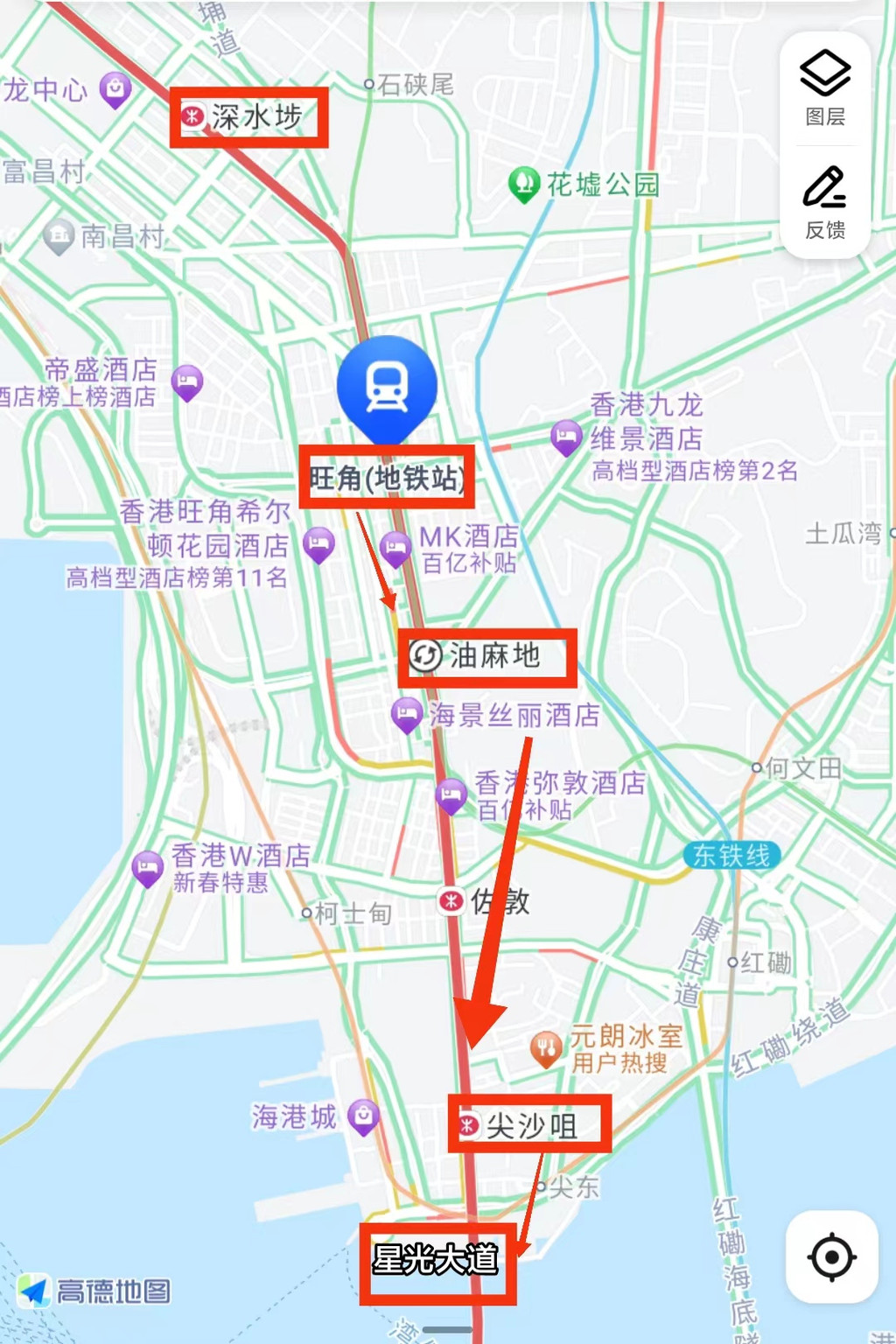
Task: Select the 元朗冰室 restaurant marker
Action: (546, 1048)
